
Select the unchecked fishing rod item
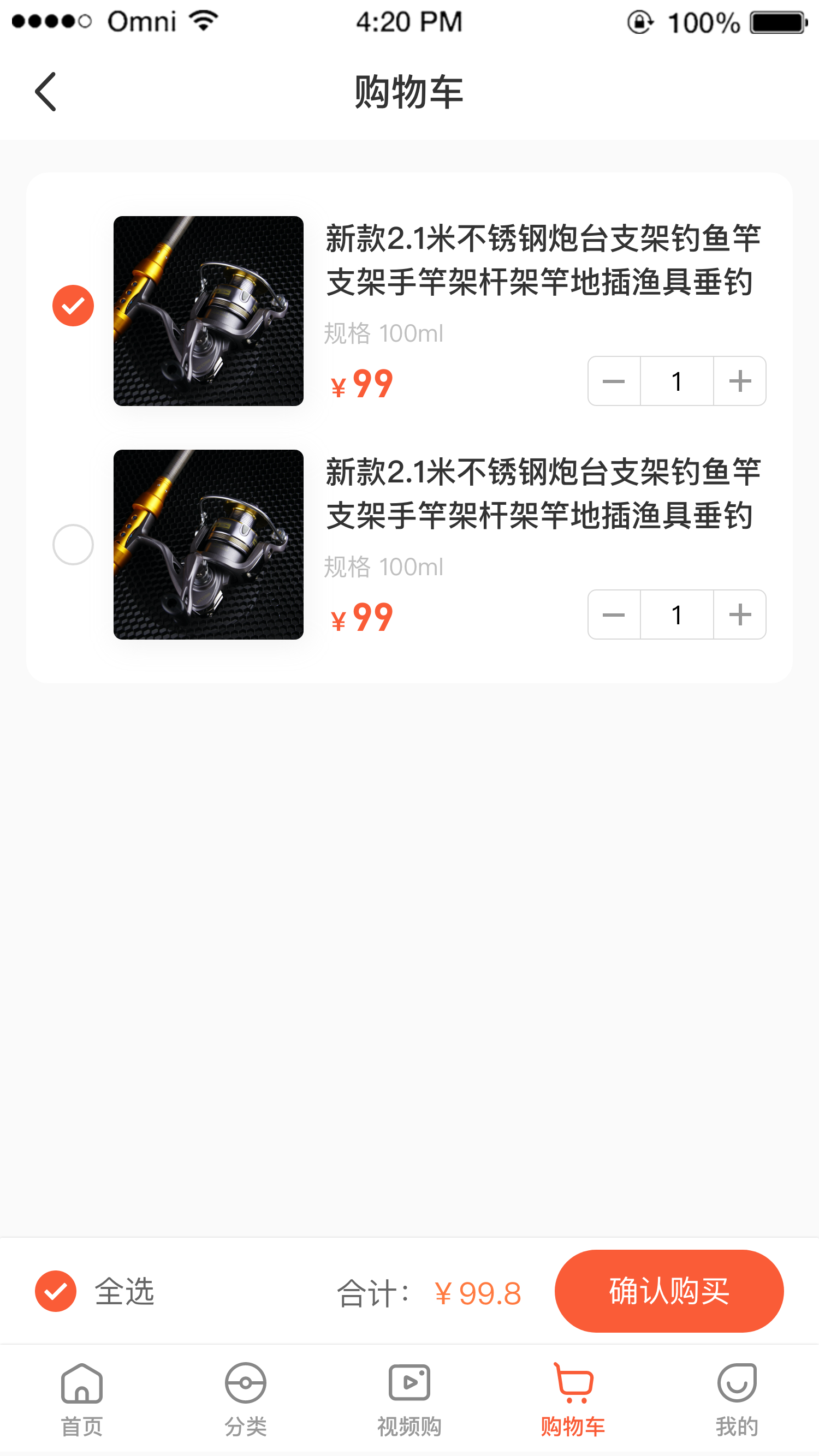click(x=73, y=544)
